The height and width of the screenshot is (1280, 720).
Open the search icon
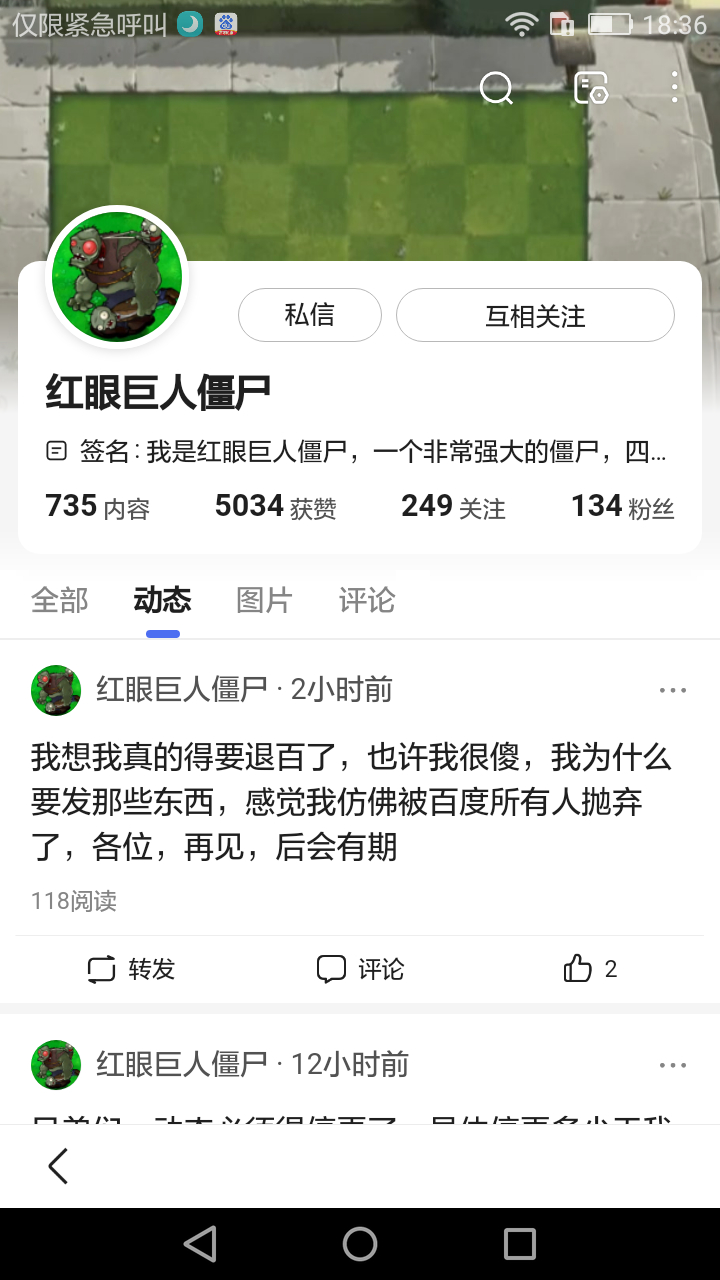point(496,89)
